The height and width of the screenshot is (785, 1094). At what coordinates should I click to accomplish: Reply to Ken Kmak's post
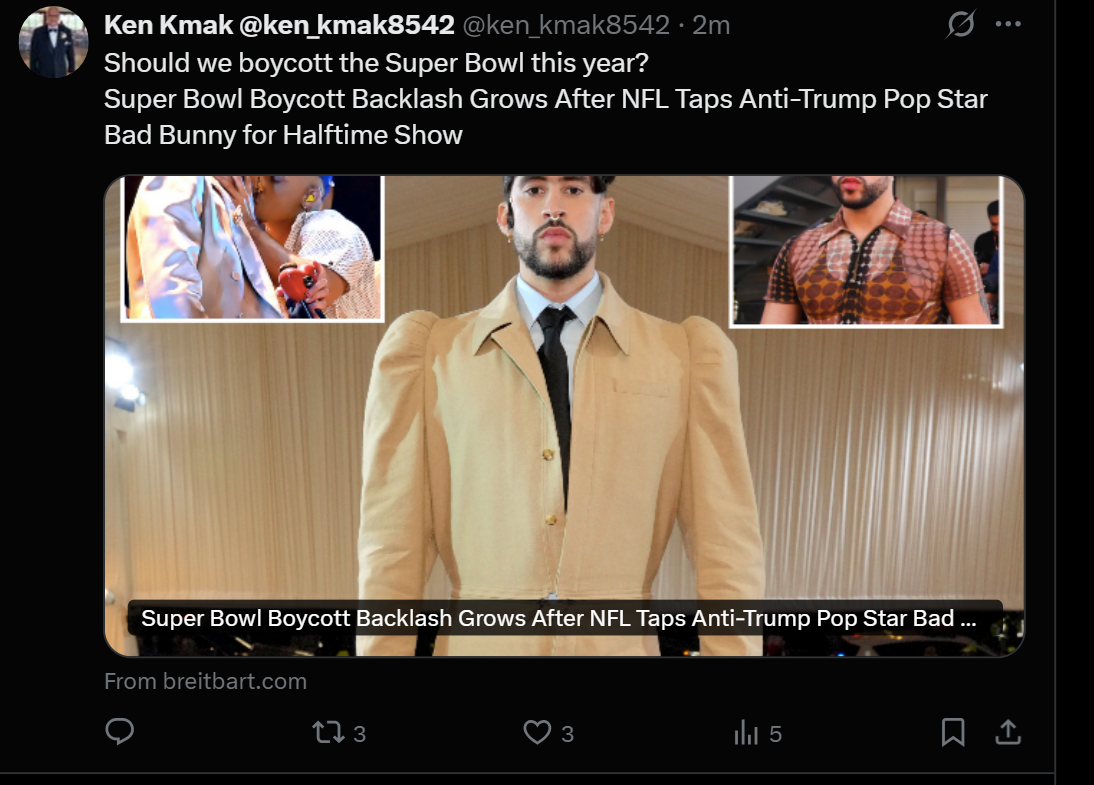(120, 733)
